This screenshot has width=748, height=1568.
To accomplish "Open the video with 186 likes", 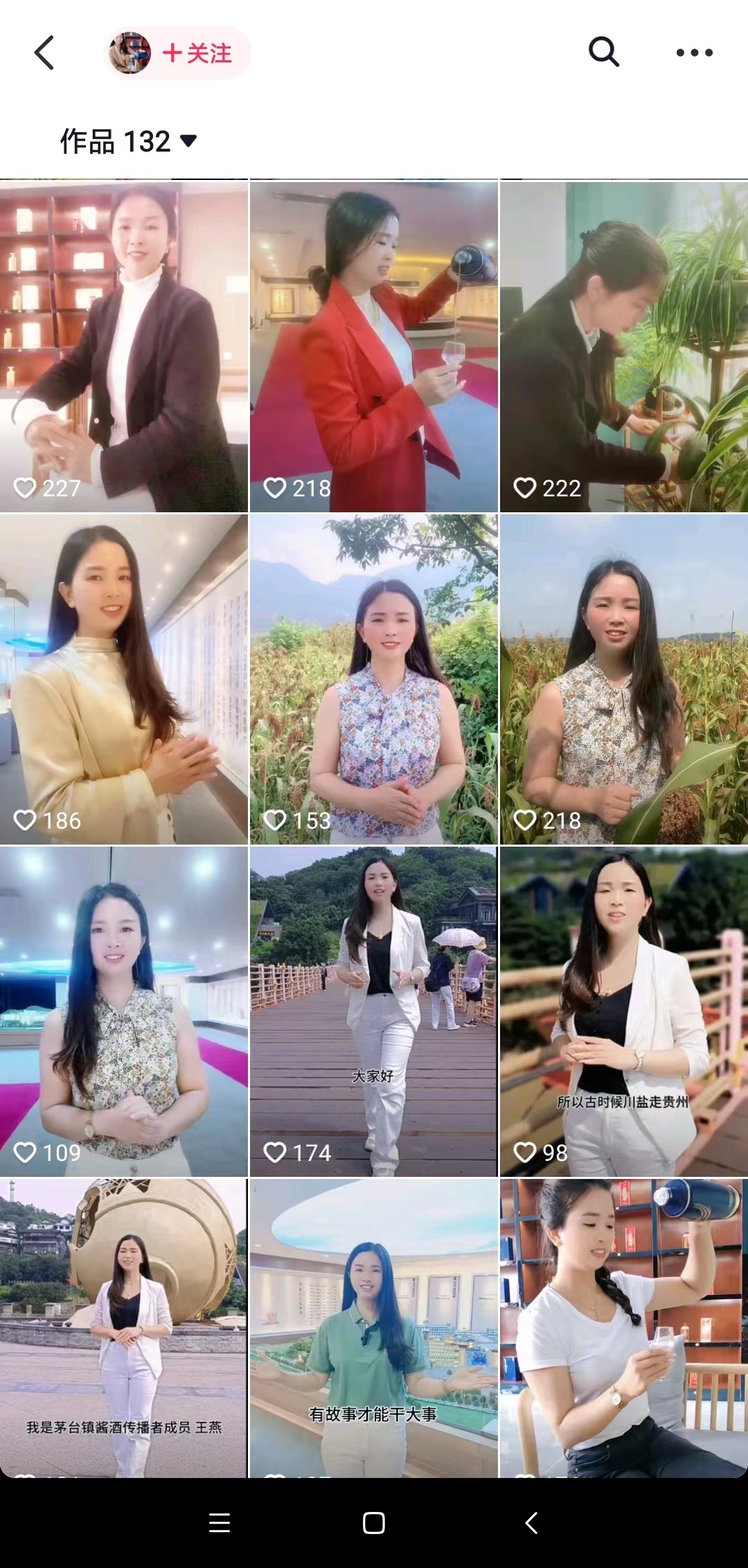I will click(123, 678).
